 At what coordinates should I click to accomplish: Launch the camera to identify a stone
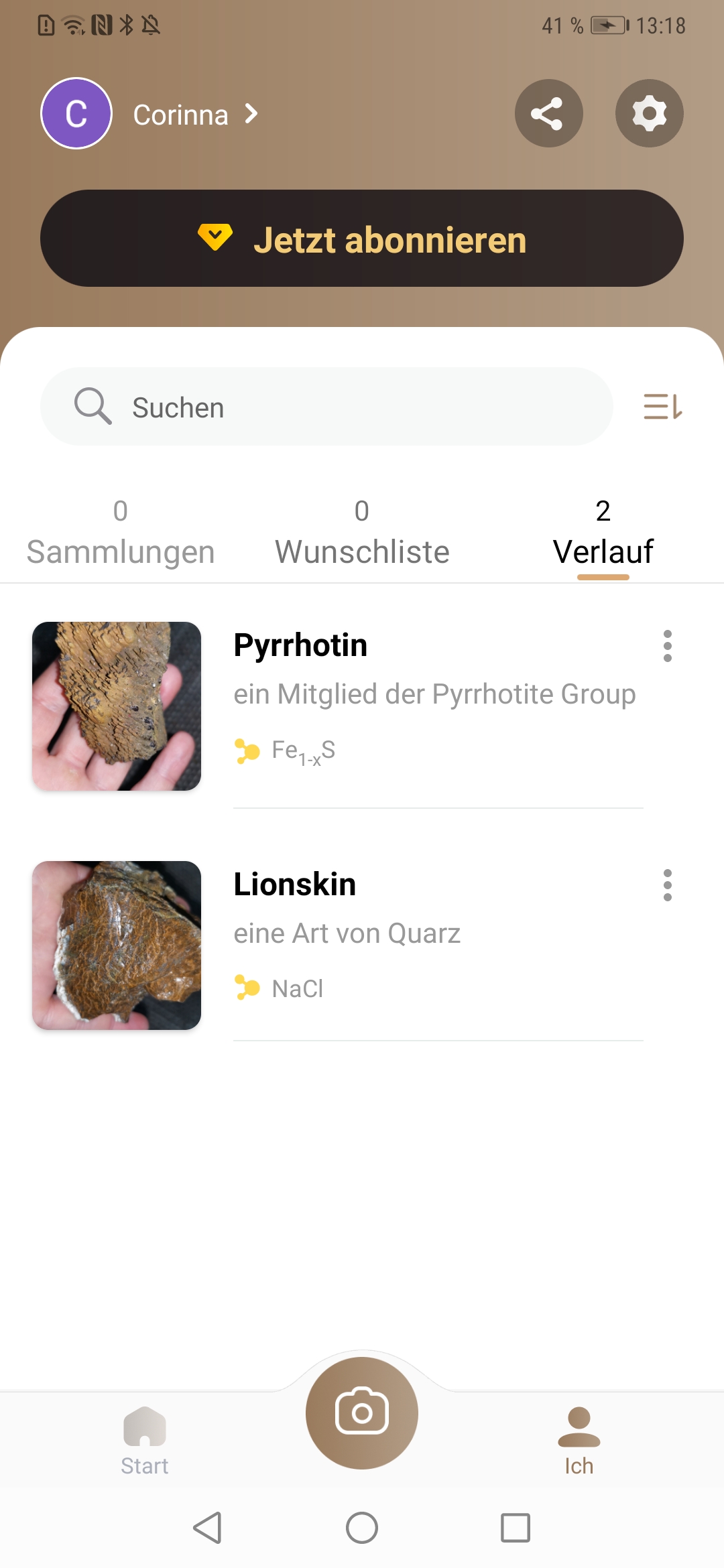click(x=362, y=1413)
